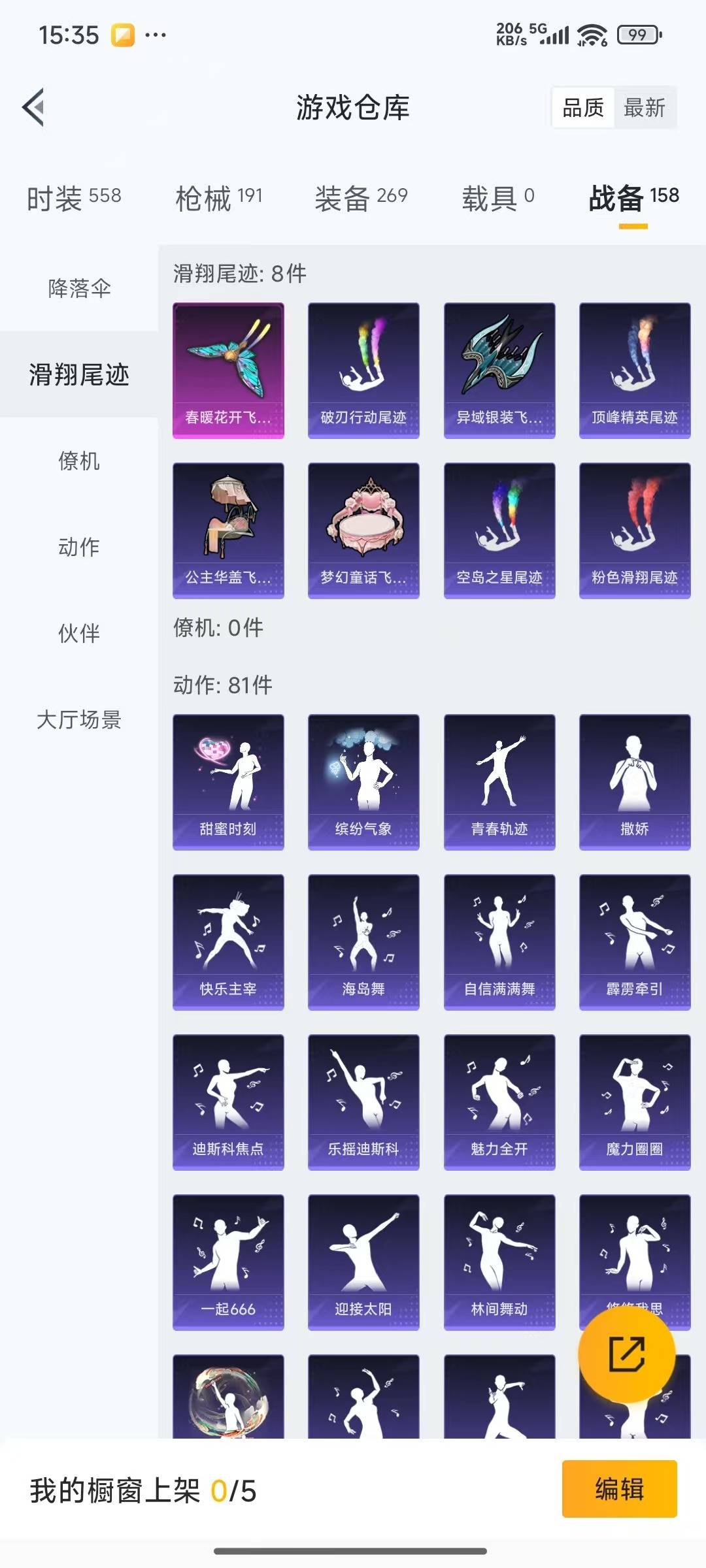
Task: Select the 破刃行动尾迹 glider trail icon
Action: (x=363, y=369)
